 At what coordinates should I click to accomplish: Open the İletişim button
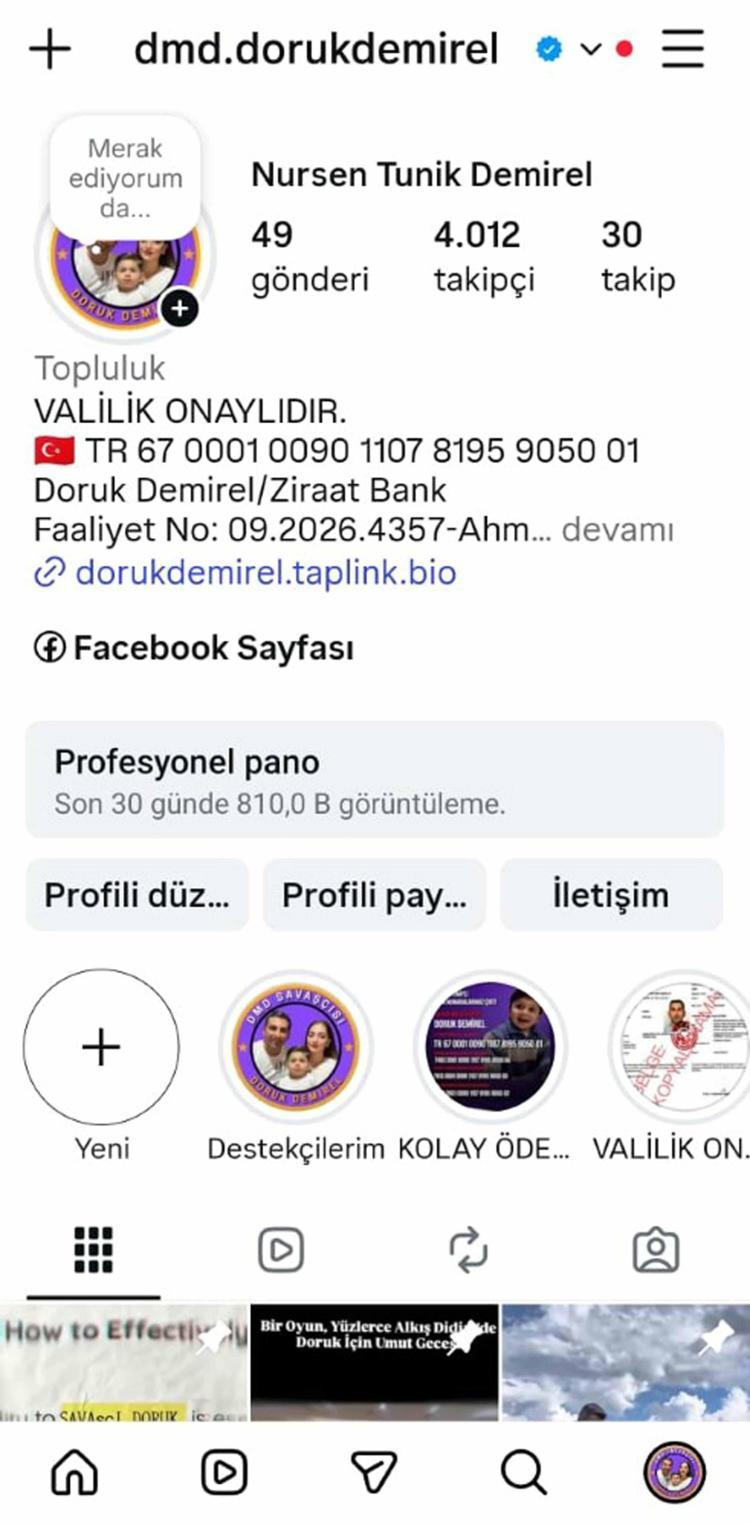(x=611, y=895)
